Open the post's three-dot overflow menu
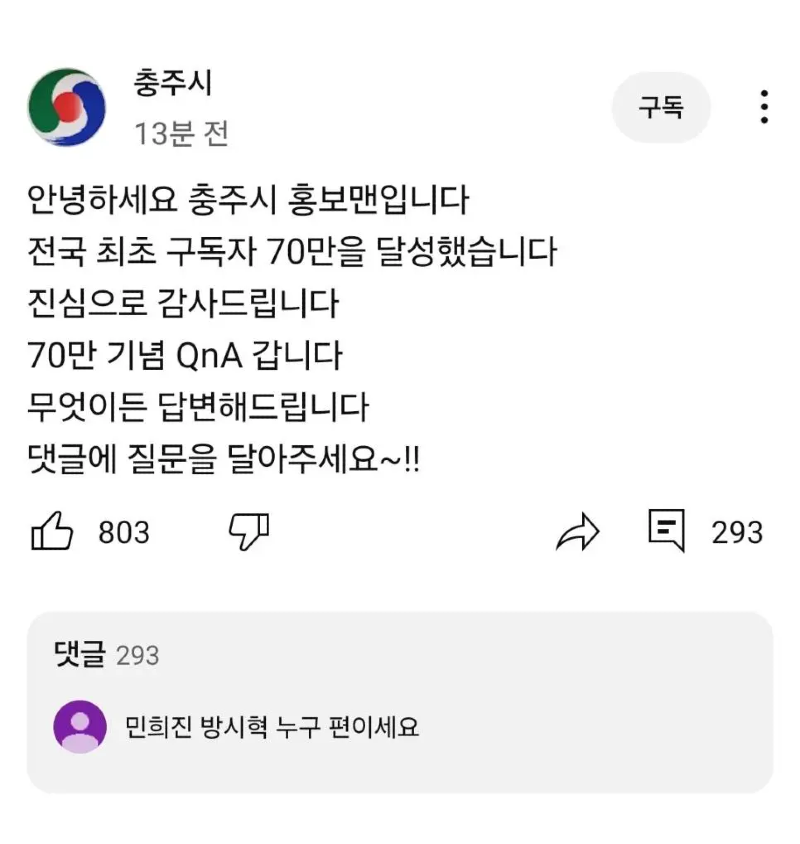The width and height of the screenshot is (800, 844). click(764, 107)
